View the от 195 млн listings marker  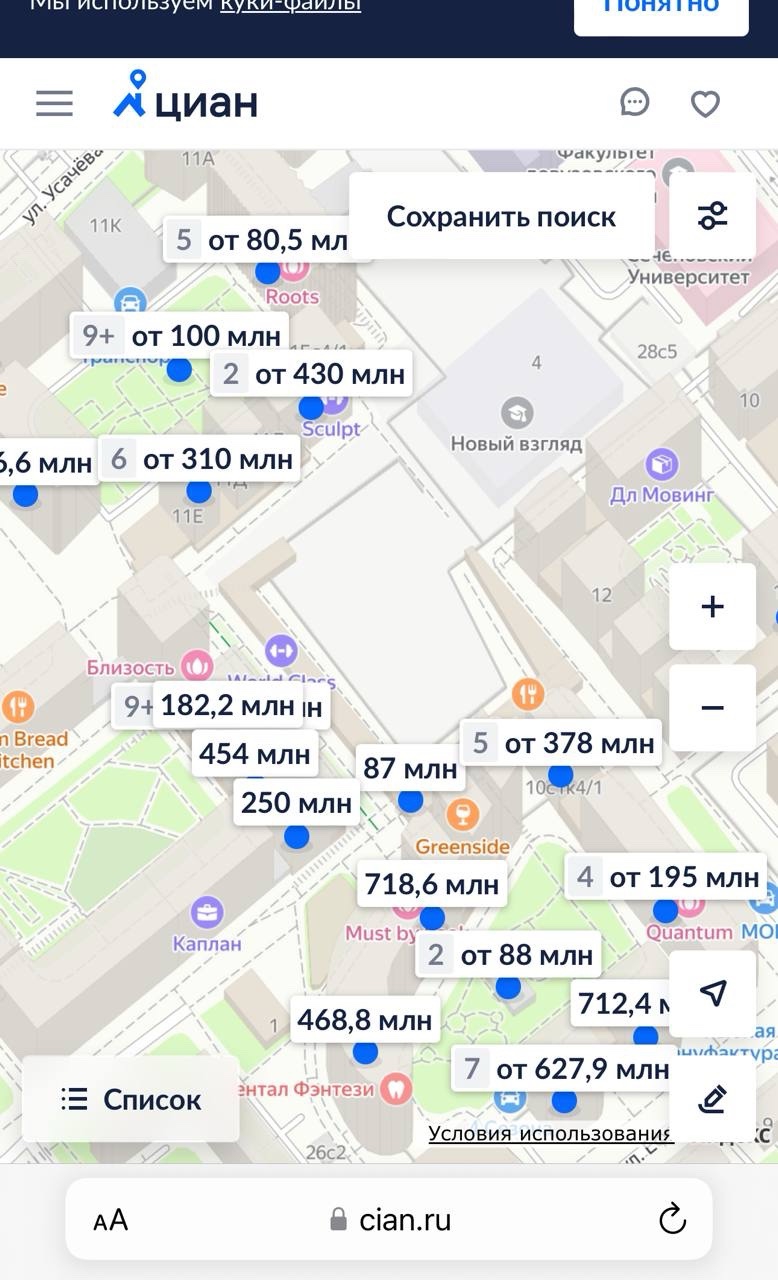[666, 877]
